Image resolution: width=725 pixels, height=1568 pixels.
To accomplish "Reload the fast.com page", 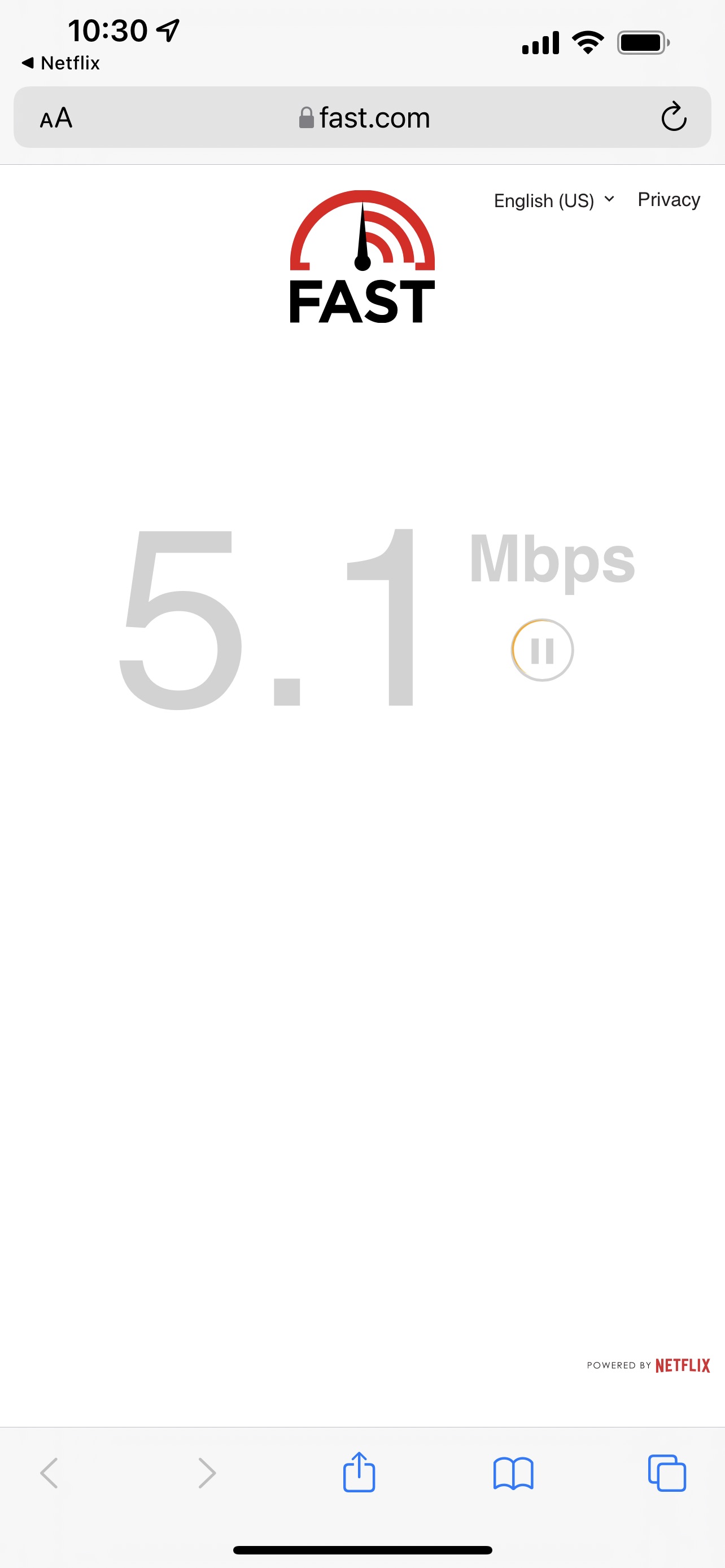I will (673, 117).
